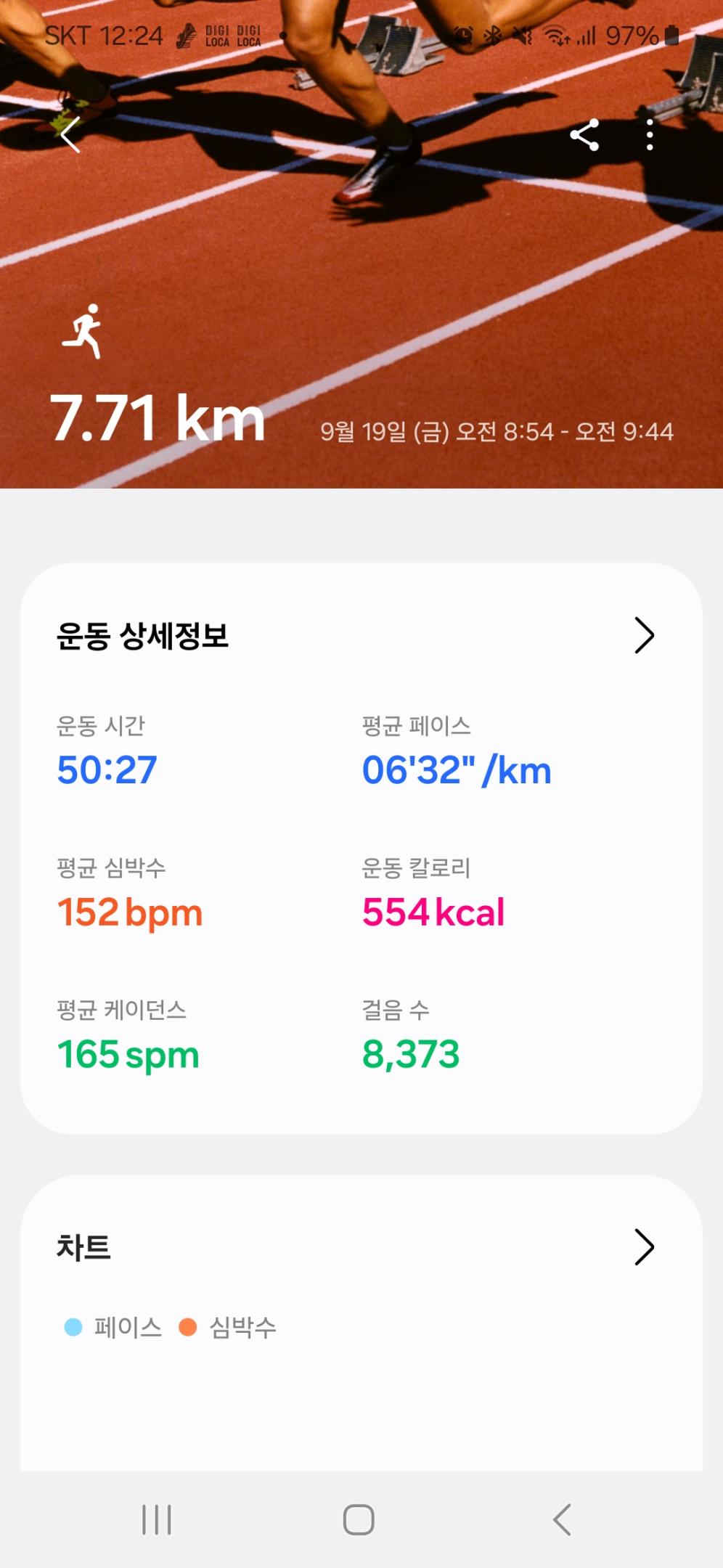The image size is (723, 1568).
Task: Expand 운동 상세정보 details with chevron
Action: pyautogui.click(x=644, y=636)
